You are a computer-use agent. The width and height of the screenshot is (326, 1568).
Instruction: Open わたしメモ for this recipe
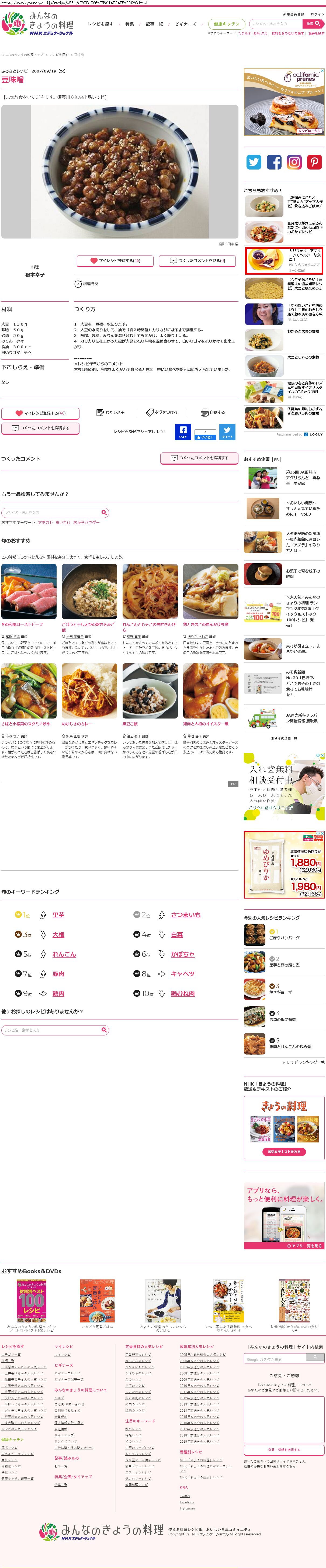click(x=111, y=412)
